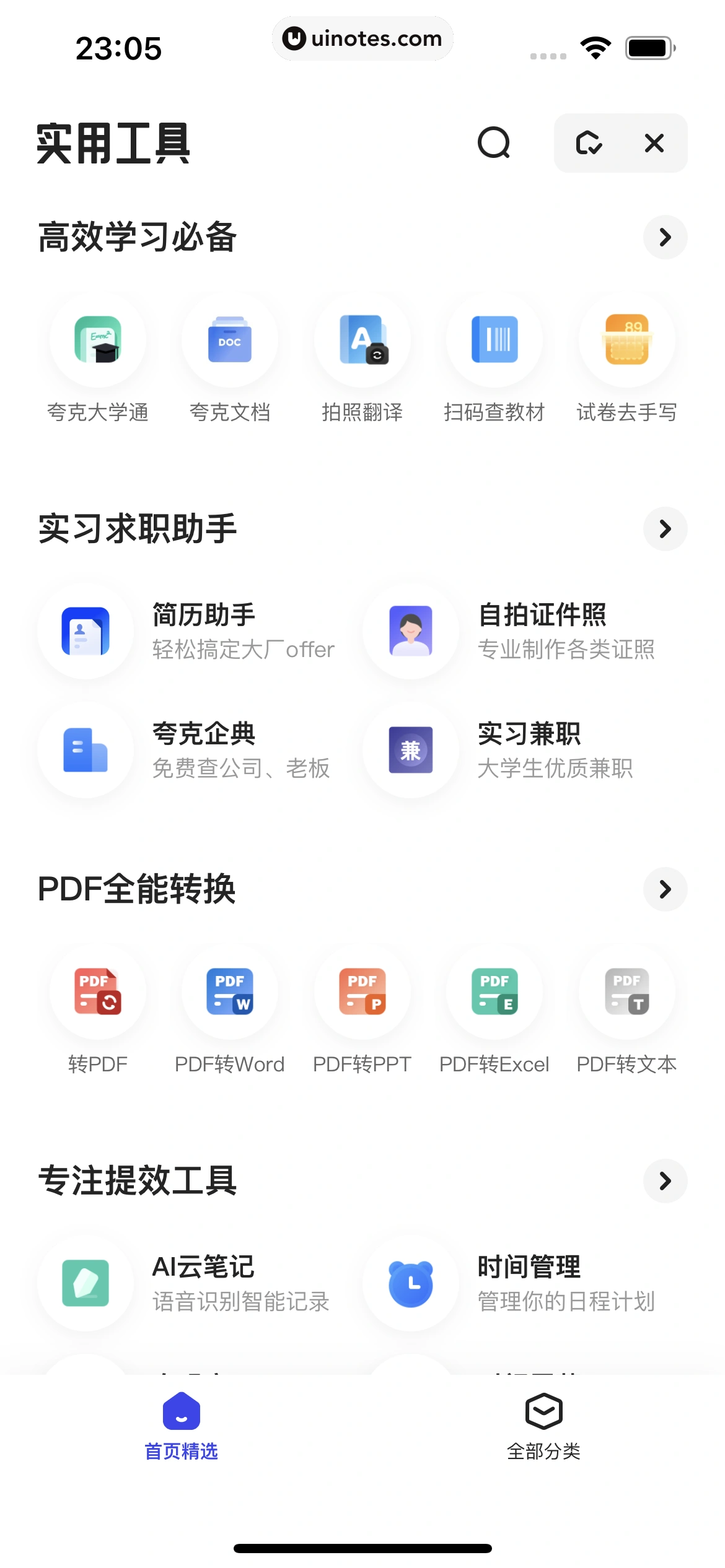Tap the refresh icon in the top bar
The image size is (725, 1568).
click(x=589, y=144)
